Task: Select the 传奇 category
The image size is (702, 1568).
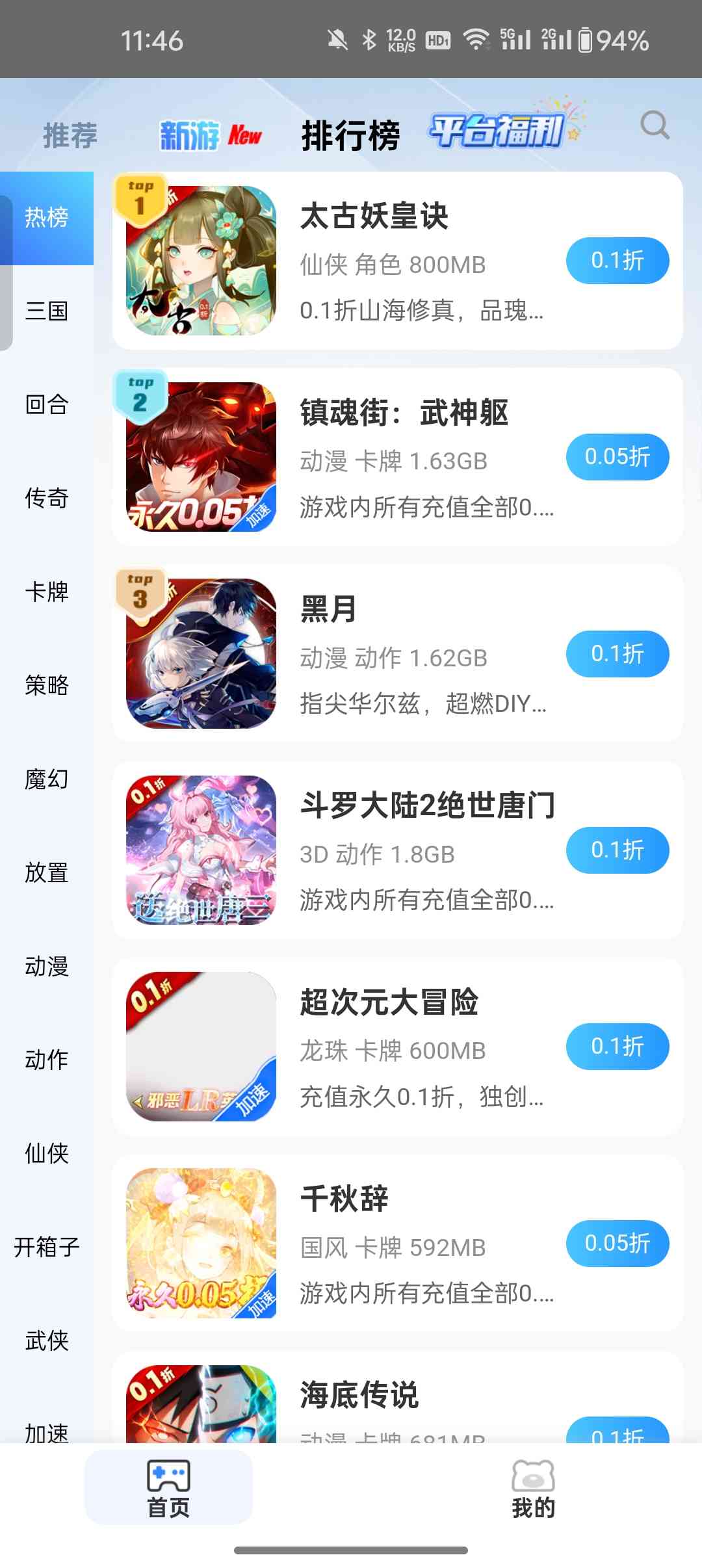Action: 47,498
